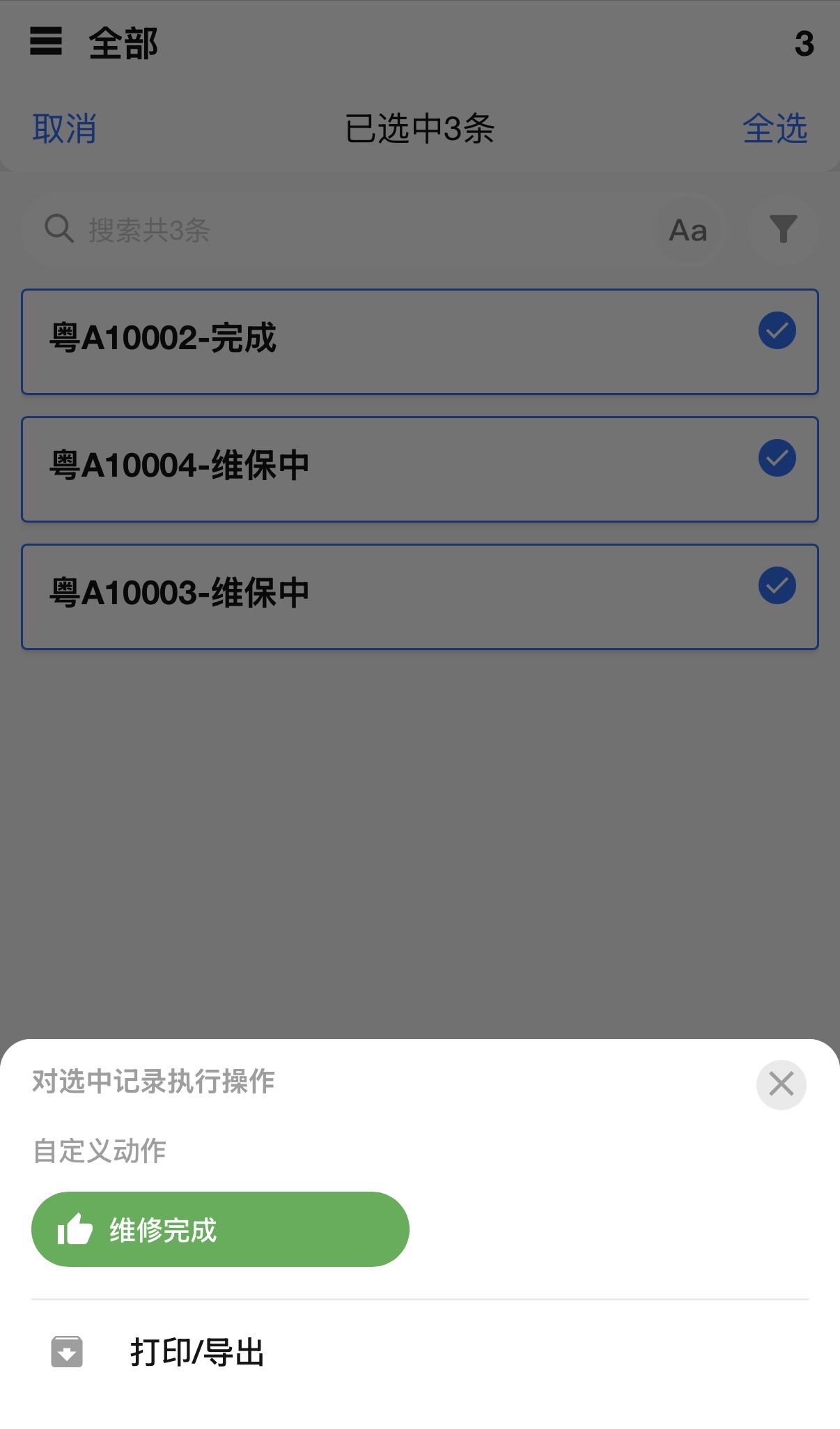840x1430 pixels.
Task: Tap 全选 to select all records
Action: tap(775, 129)
